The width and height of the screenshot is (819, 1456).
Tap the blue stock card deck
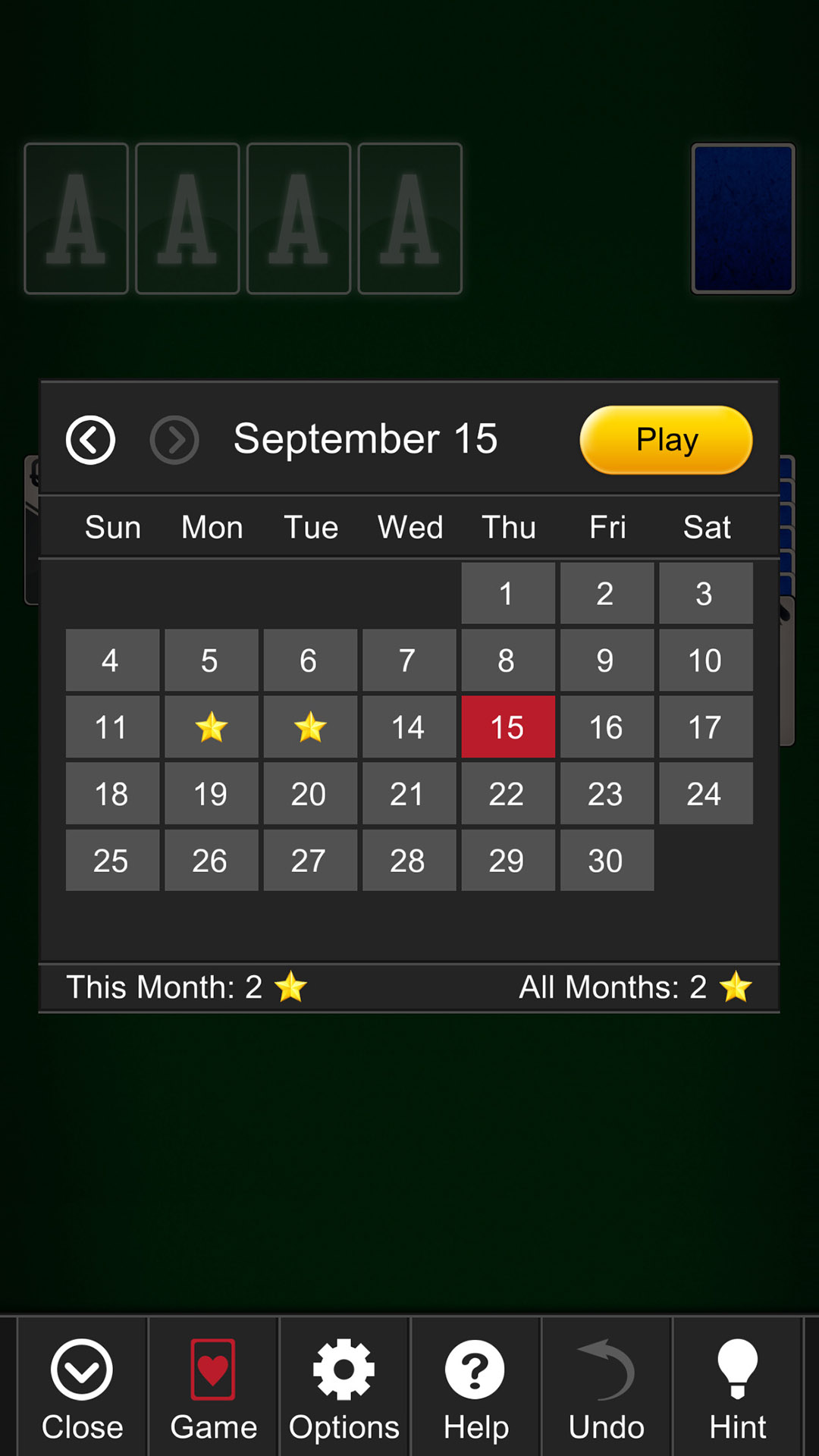743,218
